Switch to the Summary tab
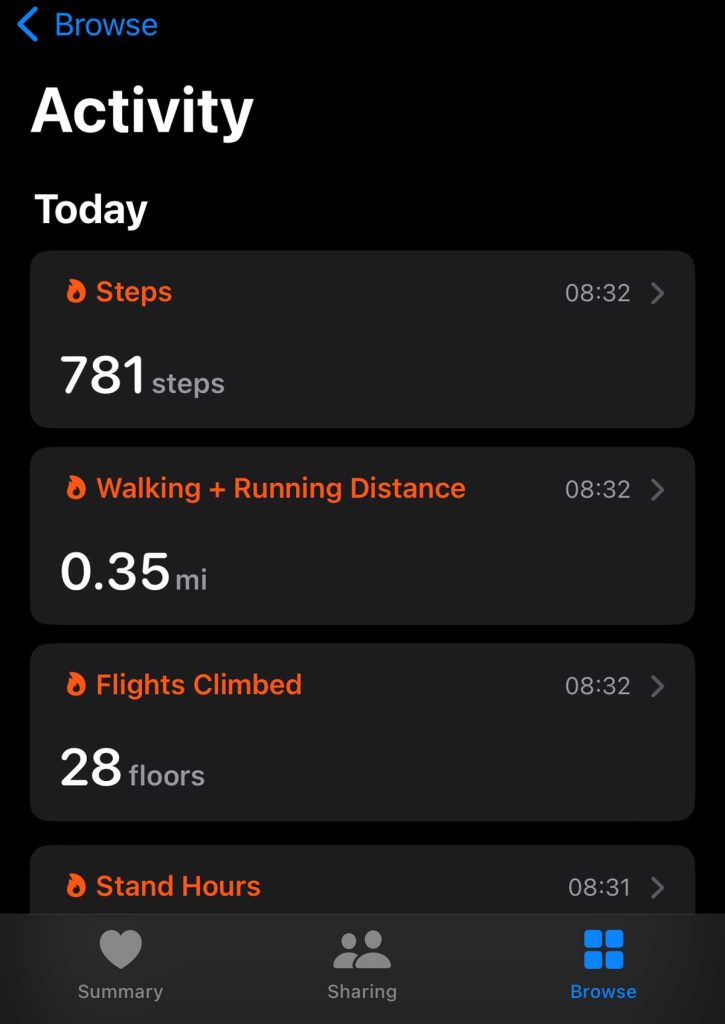This screenshot has height=1024, width=725. click(x=120, y=965)
